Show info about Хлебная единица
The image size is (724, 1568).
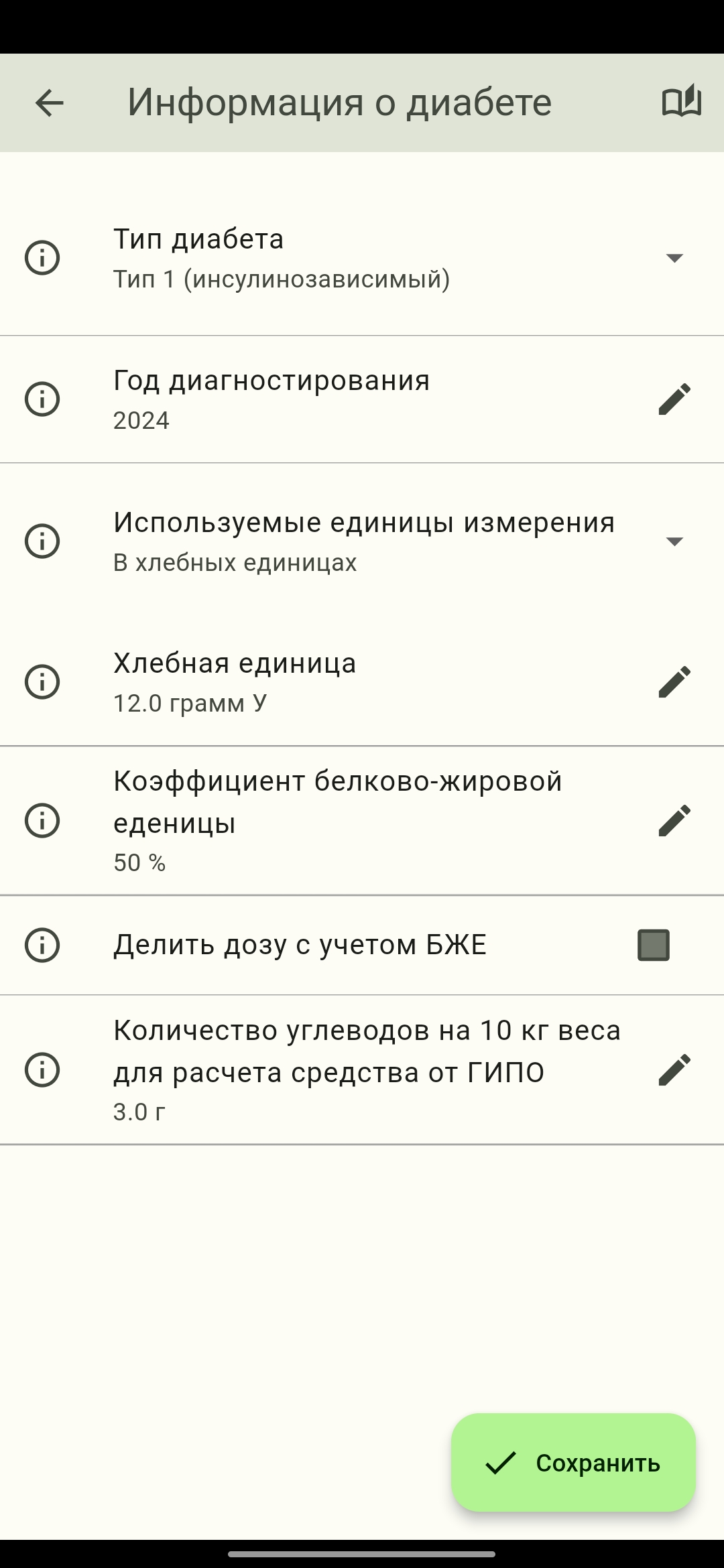42,682
